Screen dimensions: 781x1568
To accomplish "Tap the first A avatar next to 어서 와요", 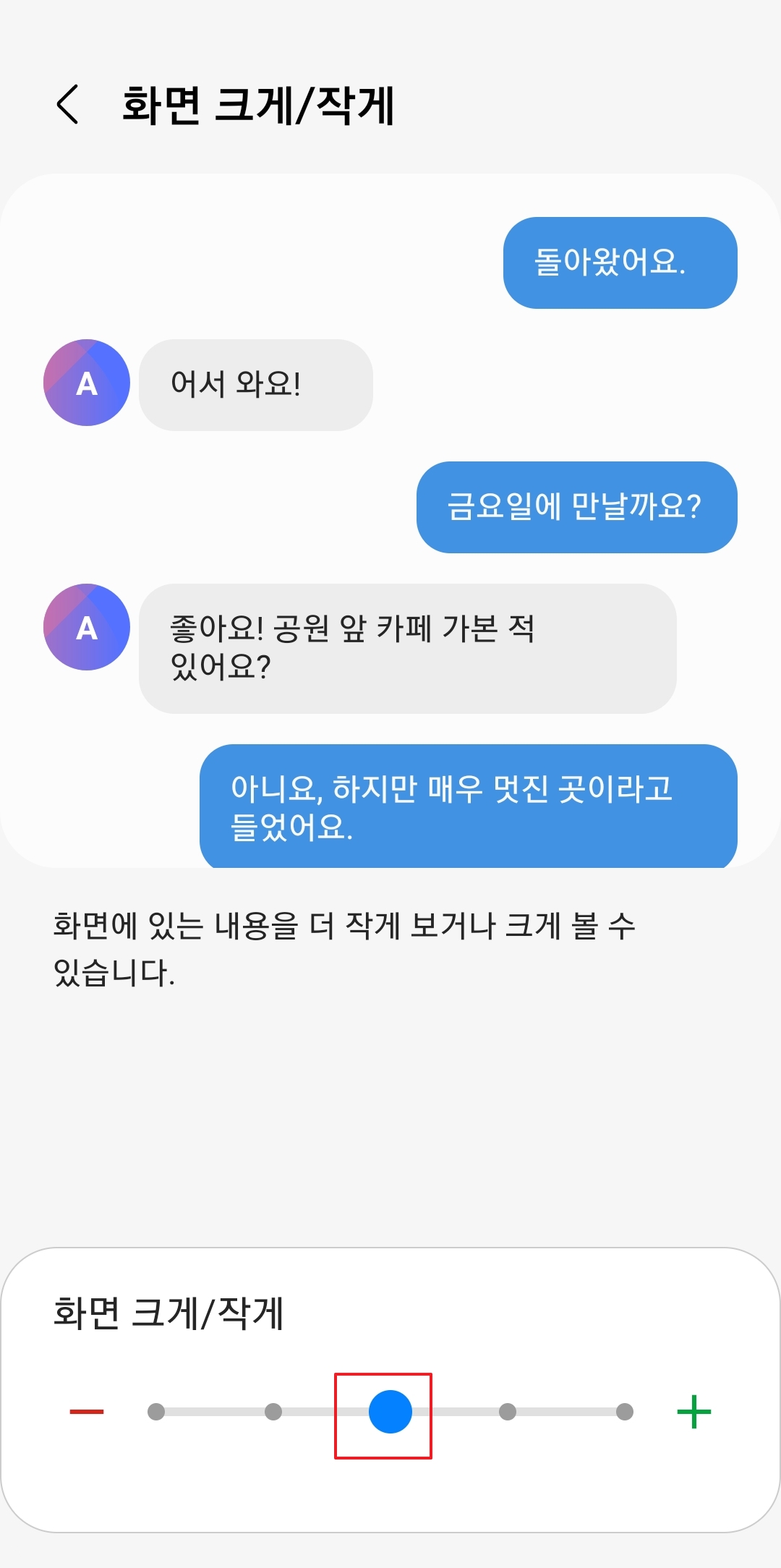I will 86,384.
